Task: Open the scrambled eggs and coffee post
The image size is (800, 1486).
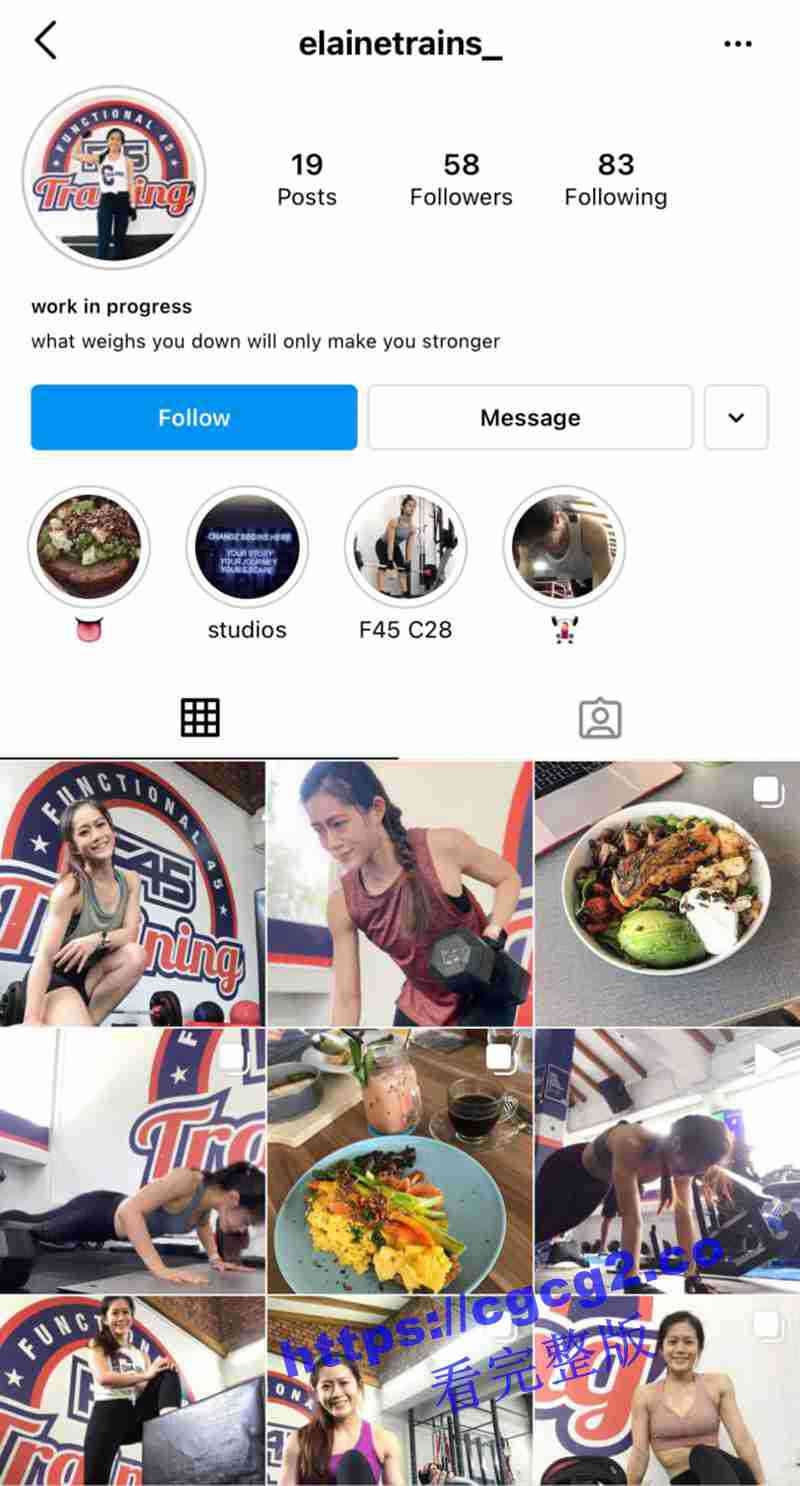Action: click(400, 1160)
